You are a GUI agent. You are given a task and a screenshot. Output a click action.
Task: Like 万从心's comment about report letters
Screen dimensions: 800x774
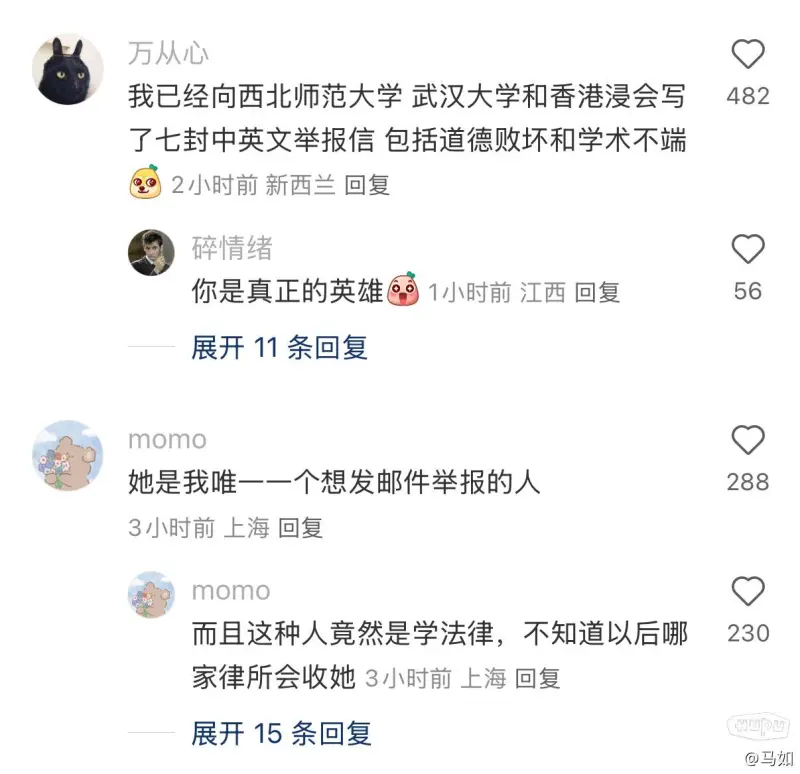click(747, 54)
